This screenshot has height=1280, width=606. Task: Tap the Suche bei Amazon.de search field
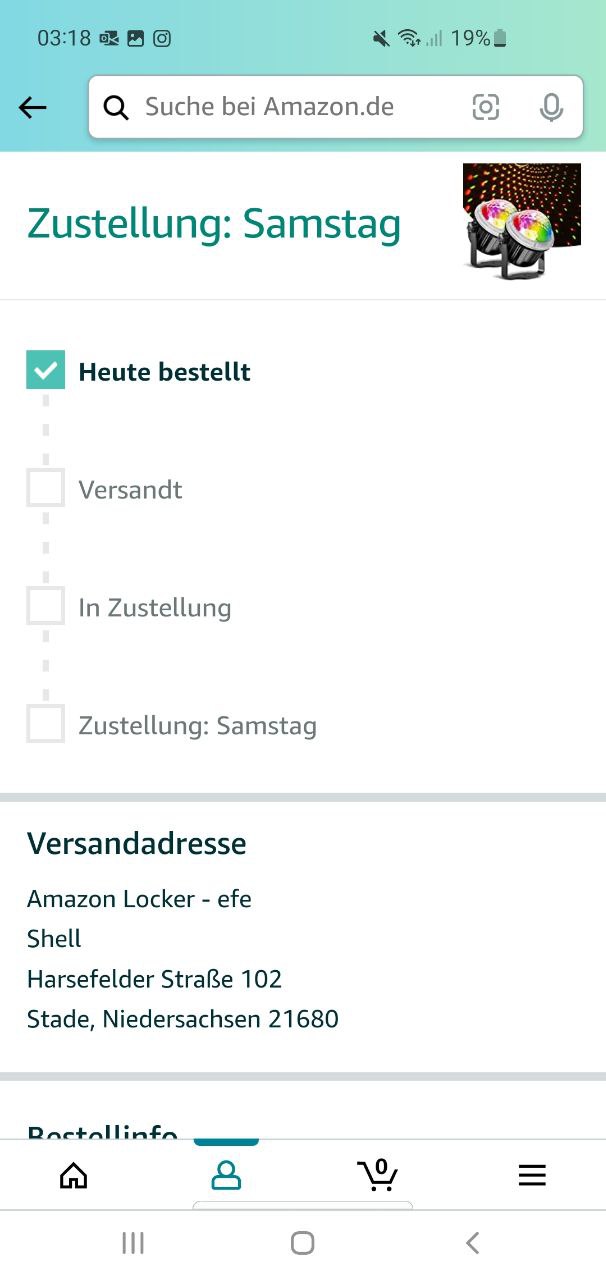[x=290, y=107]
